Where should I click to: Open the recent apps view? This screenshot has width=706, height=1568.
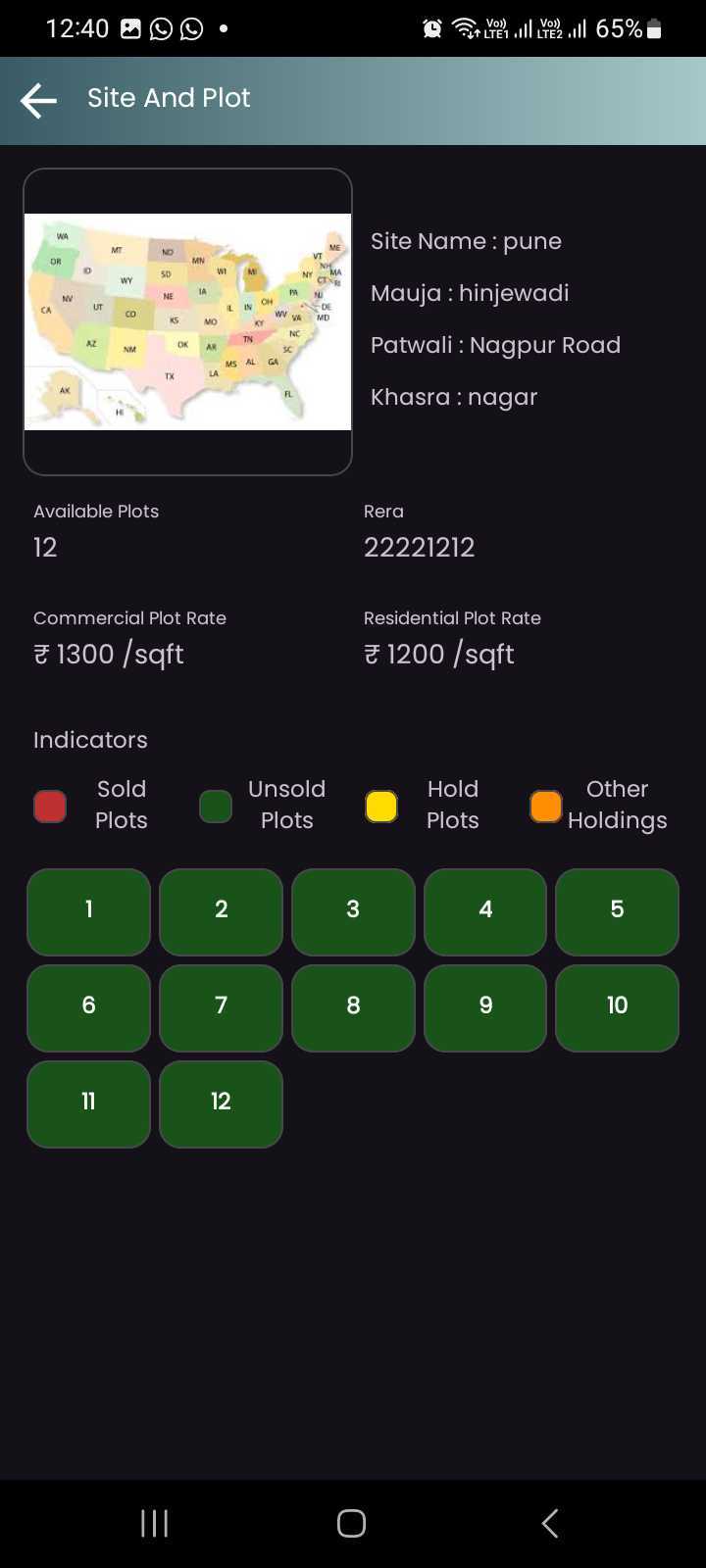pos(155,1523)
